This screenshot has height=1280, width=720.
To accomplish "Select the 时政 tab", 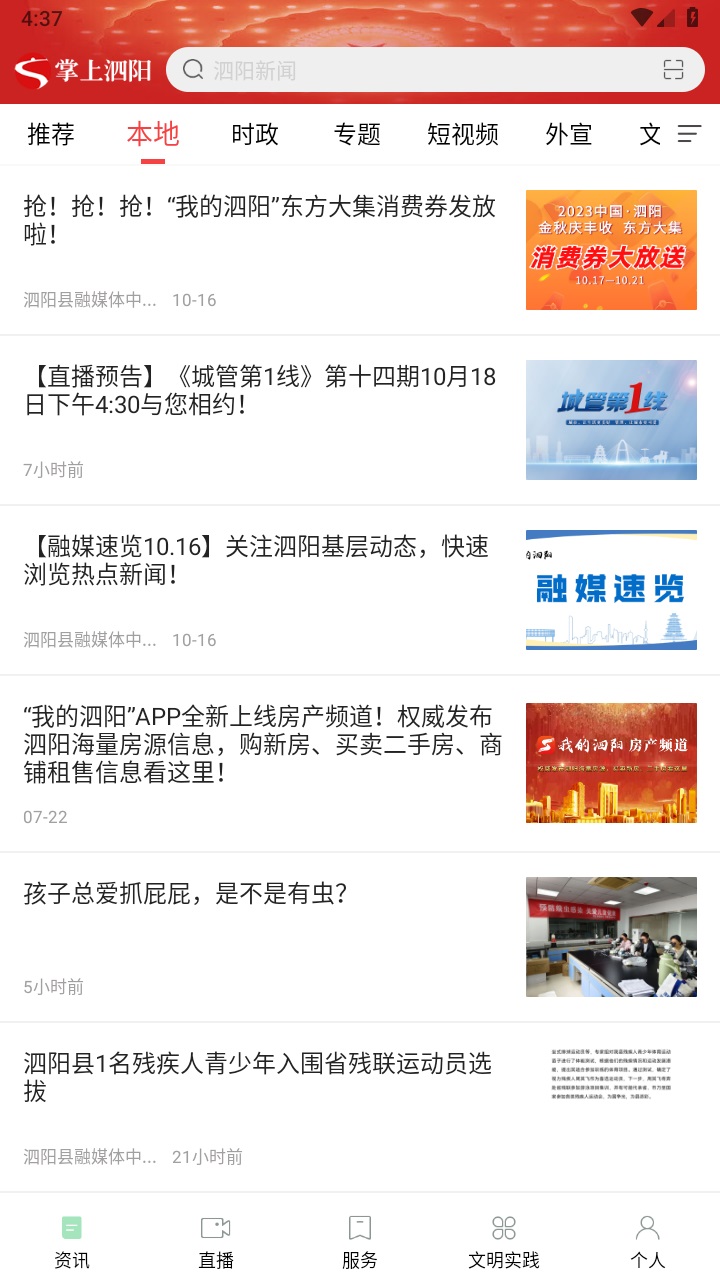I will (255, 134).
